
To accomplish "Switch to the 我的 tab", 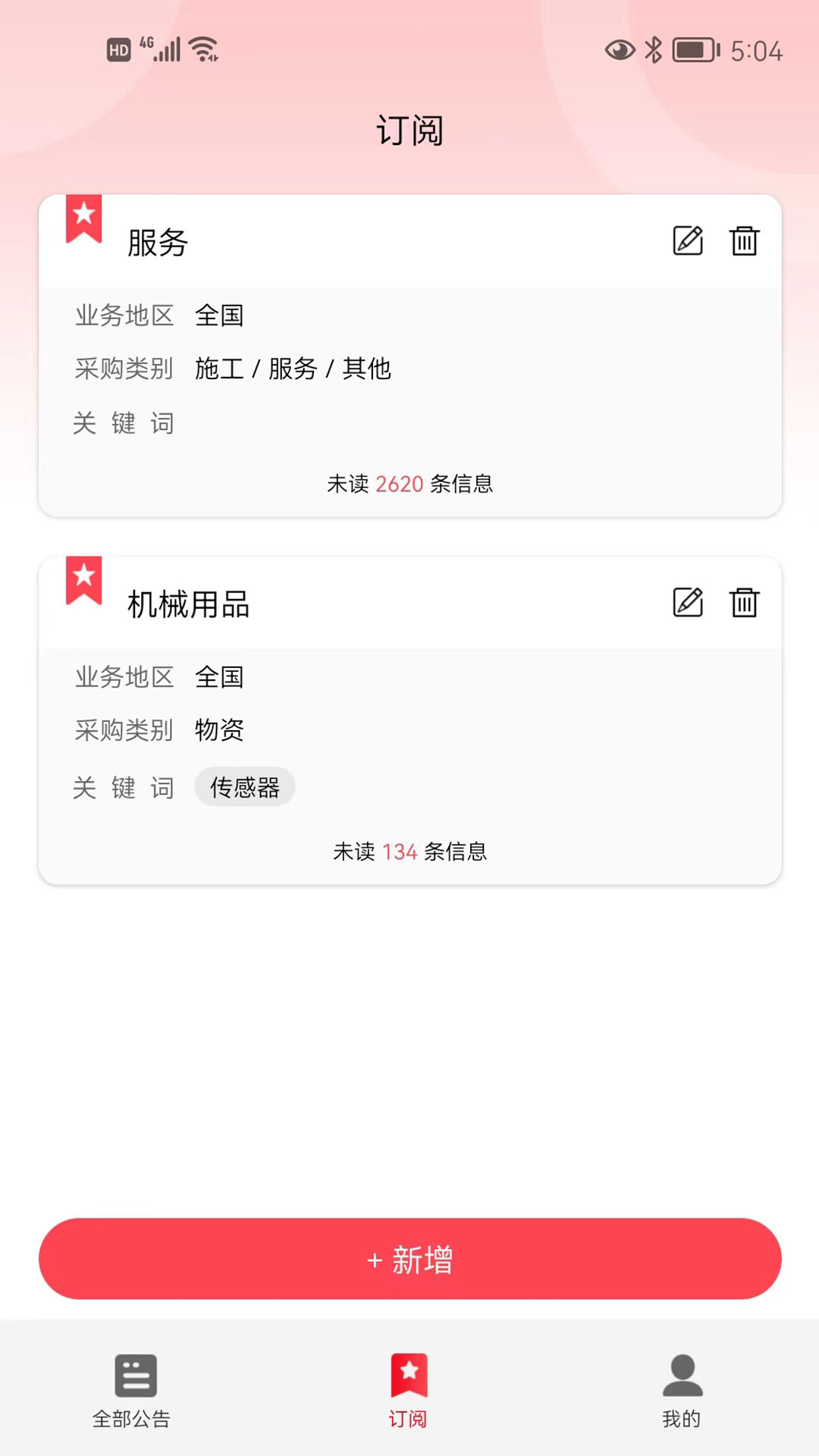I will click(682, 1395).
